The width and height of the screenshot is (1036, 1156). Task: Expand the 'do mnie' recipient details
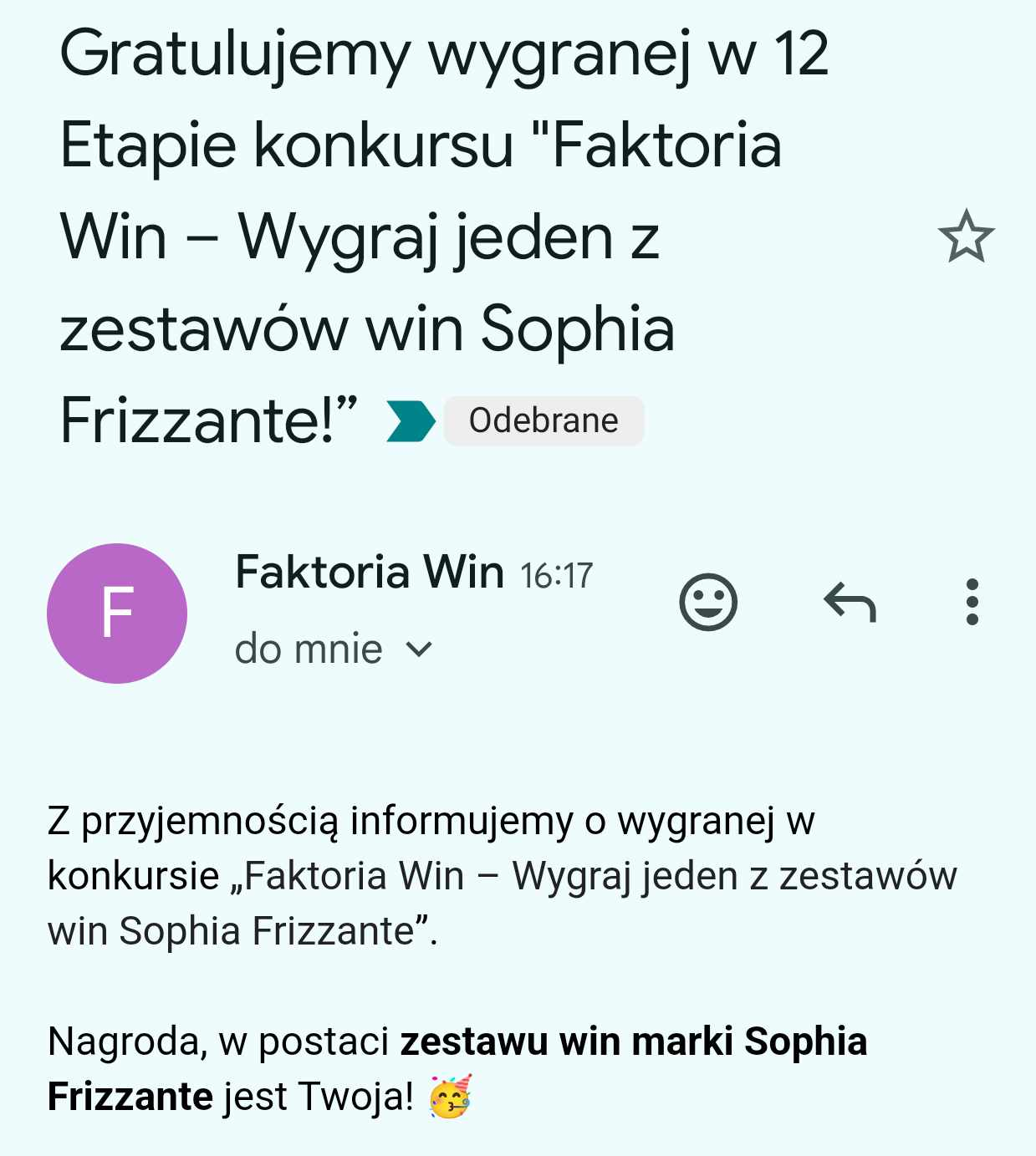tap(418, 649)
